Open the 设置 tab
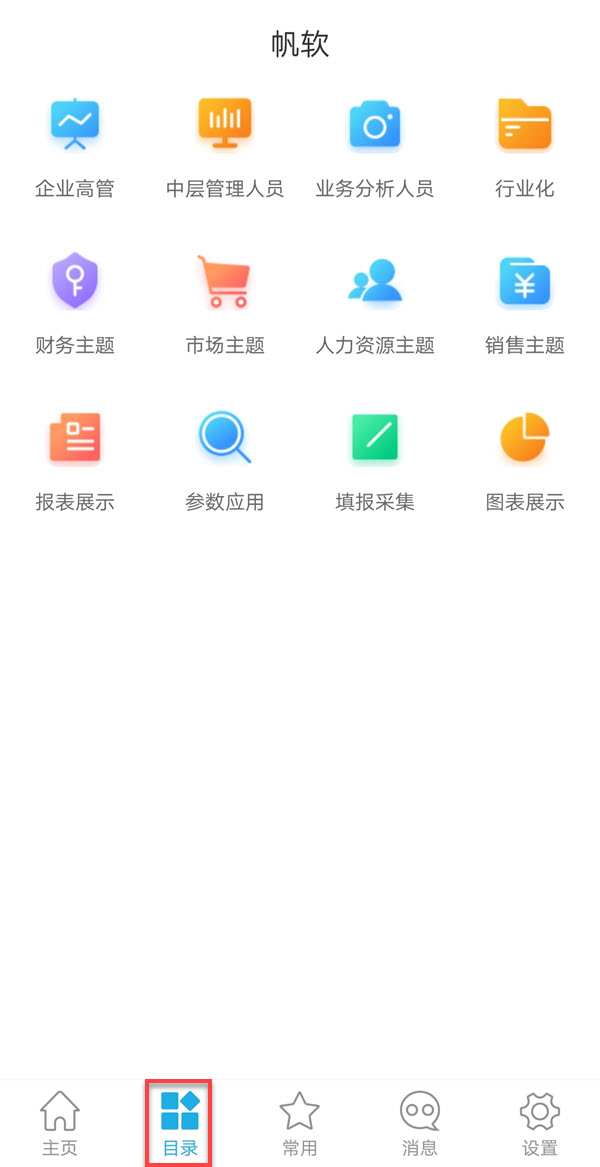Image resolution: width=600 pixels, height=1167 pixels. point(540,1122)
